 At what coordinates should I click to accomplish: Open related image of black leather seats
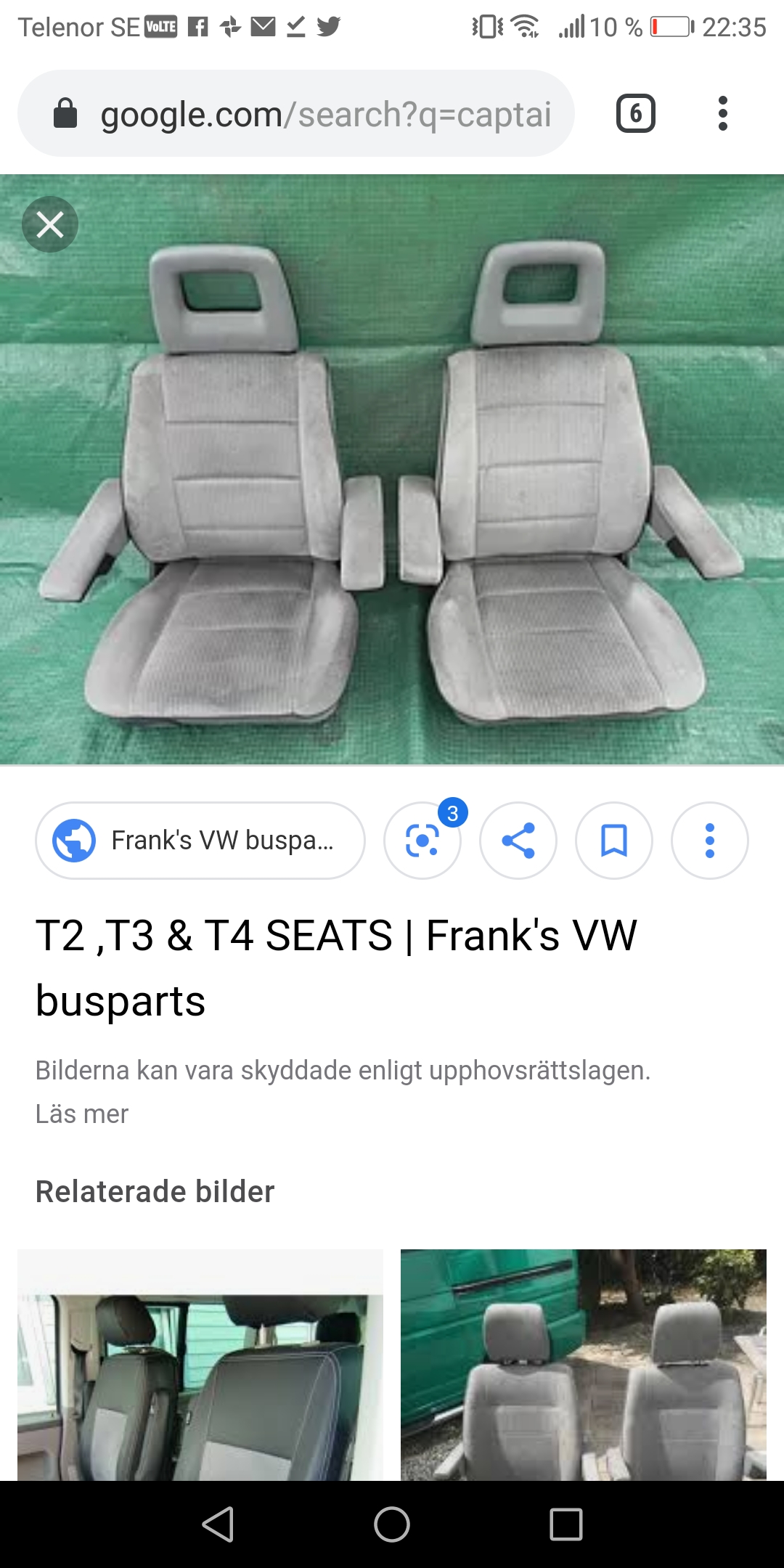[x=200, y=1365]
